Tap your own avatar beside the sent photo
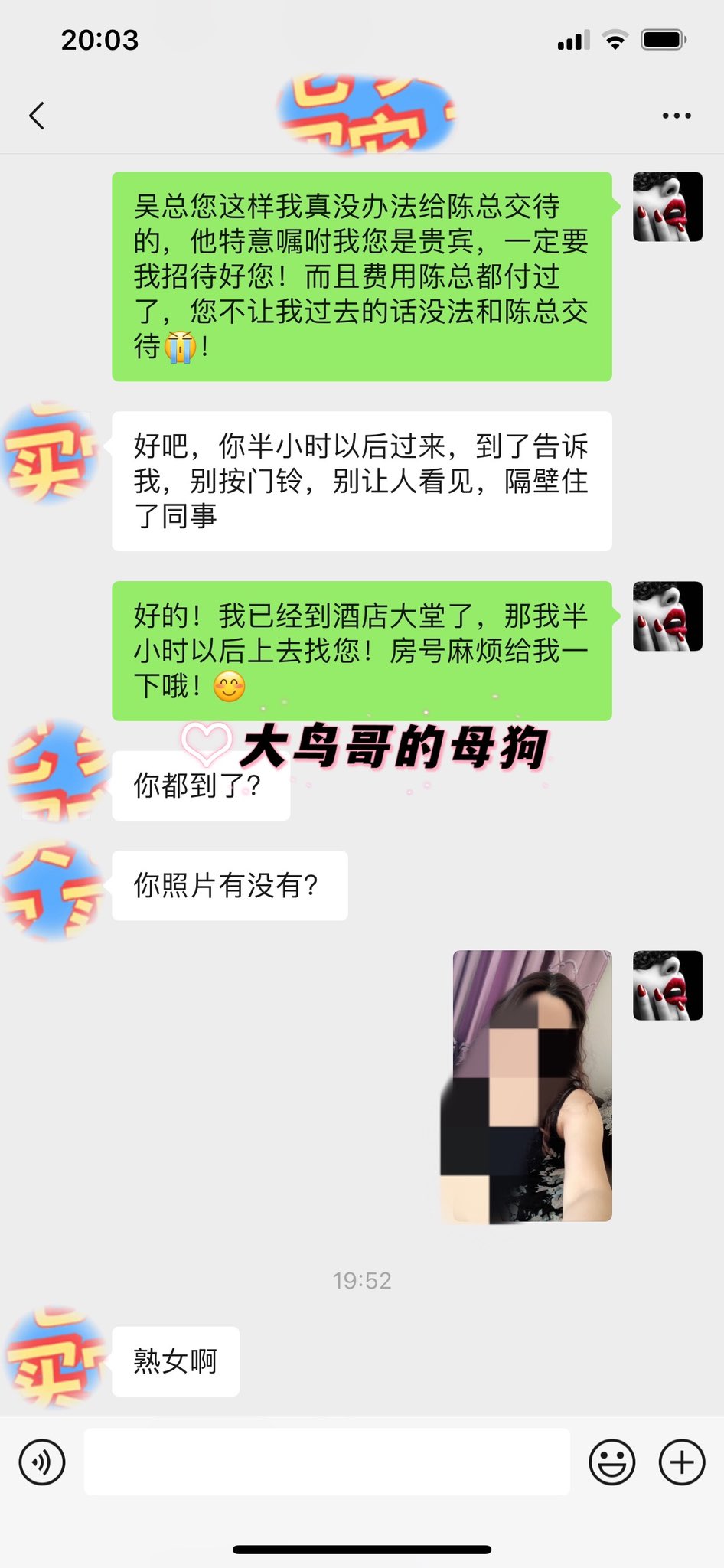 tap(667, 985)
